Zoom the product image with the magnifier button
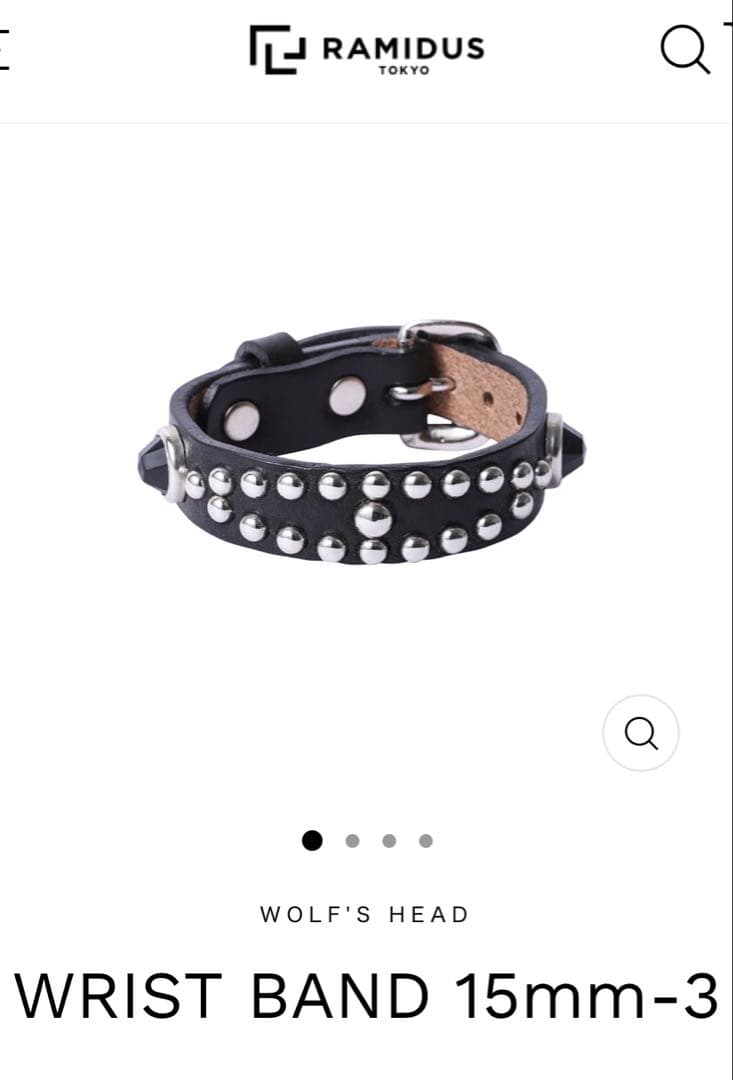Viewport: 733px width, 1080px height. tap(641, 733)
